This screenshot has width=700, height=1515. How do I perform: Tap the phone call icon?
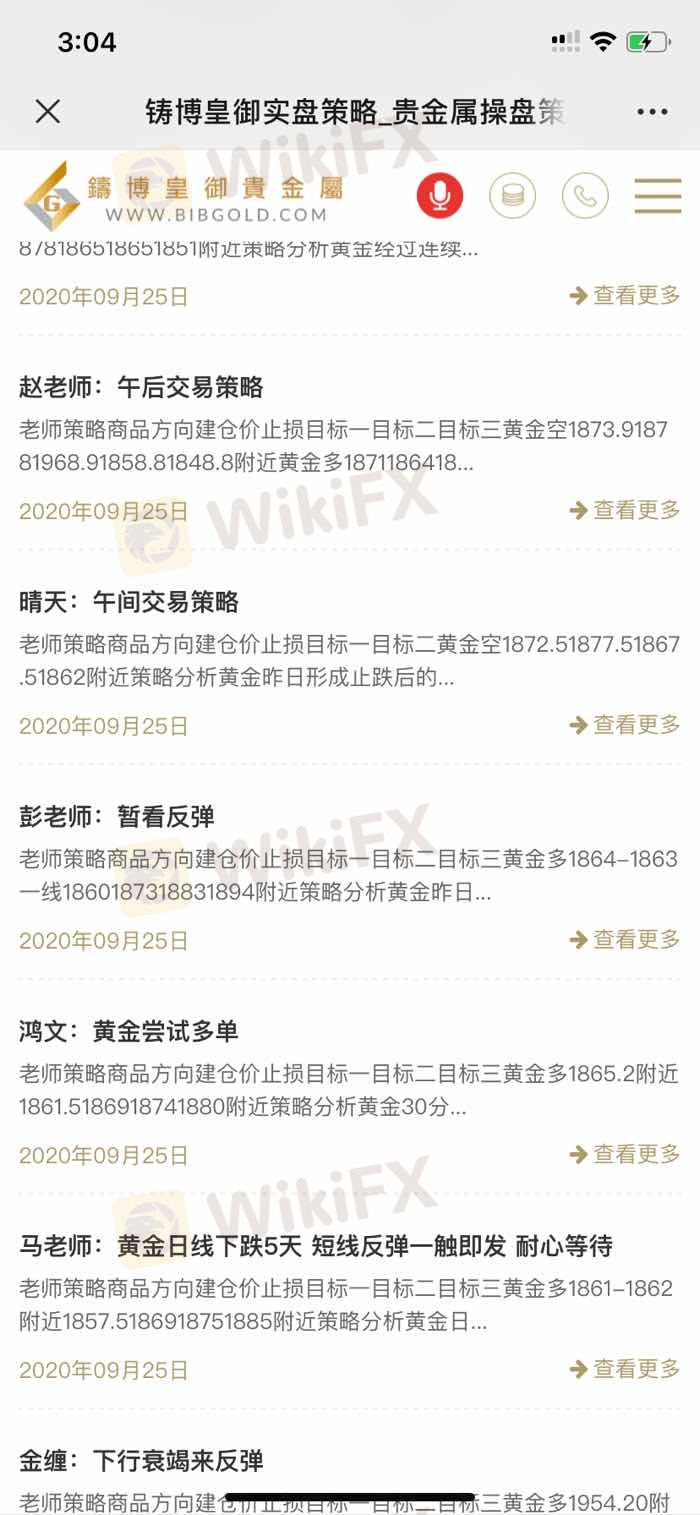tap(585, 195)
